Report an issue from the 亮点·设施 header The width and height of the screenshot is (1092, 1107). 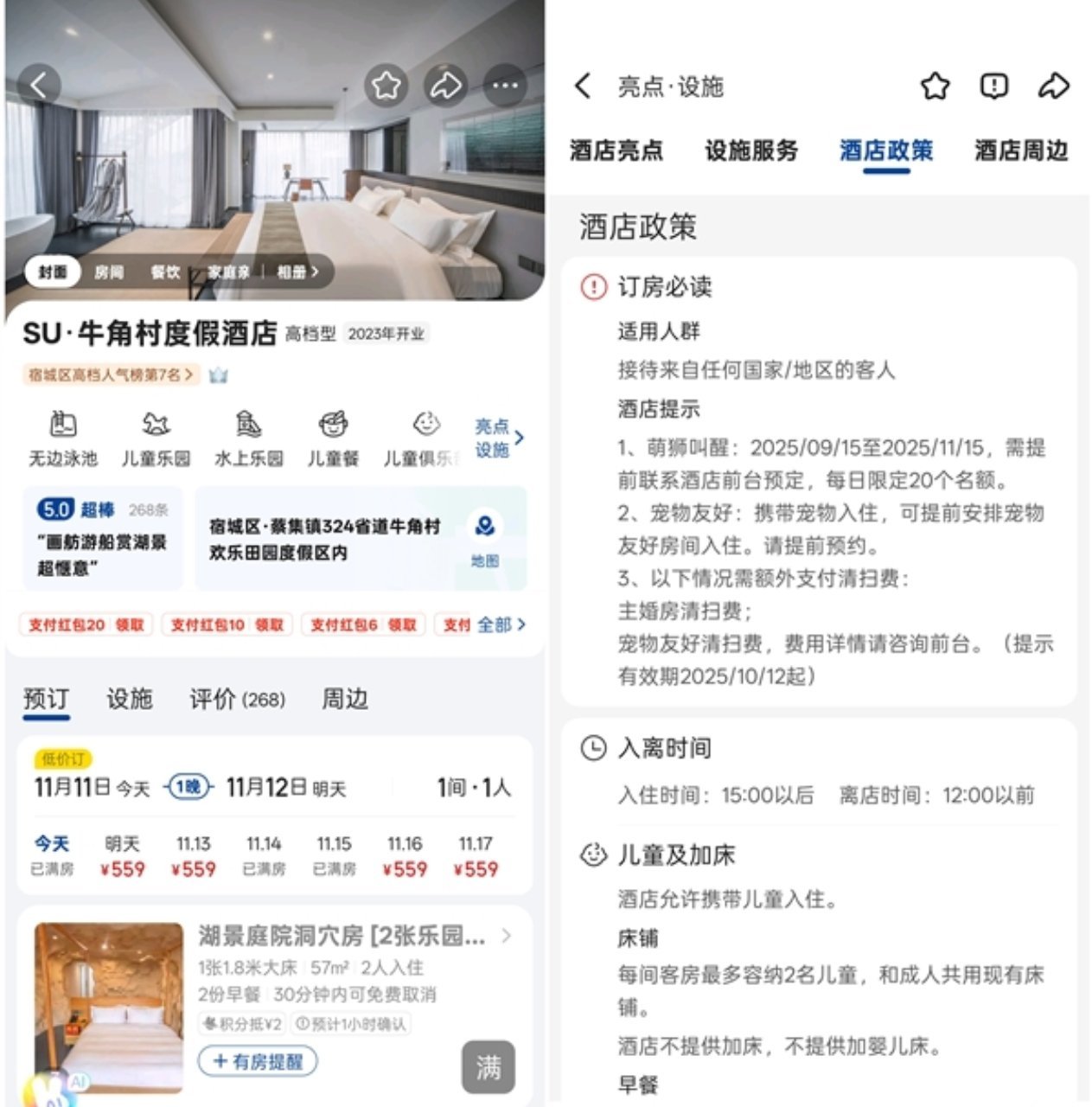click(x=993, y=86)
